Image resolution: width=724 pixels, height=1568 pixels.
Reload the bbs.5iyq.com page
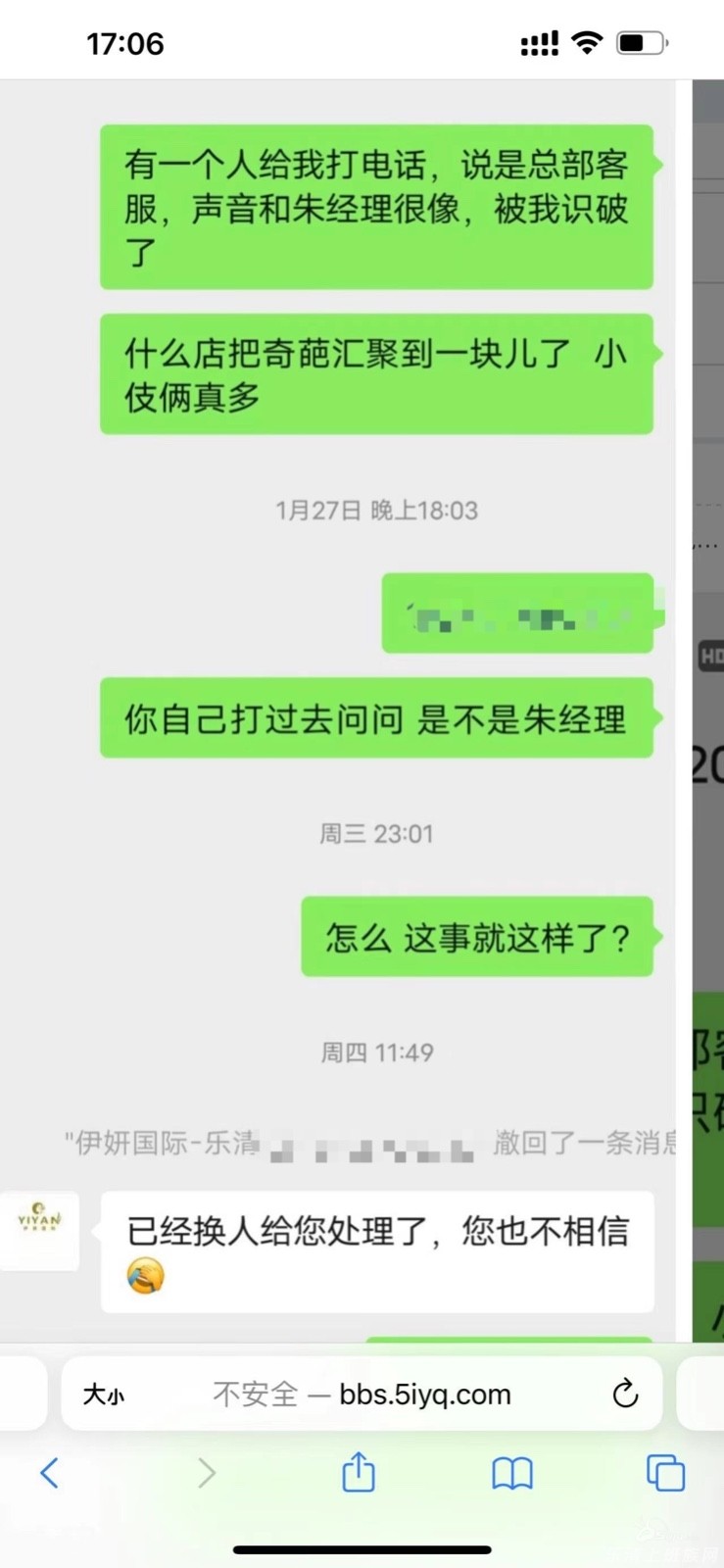pos(624,1394)
